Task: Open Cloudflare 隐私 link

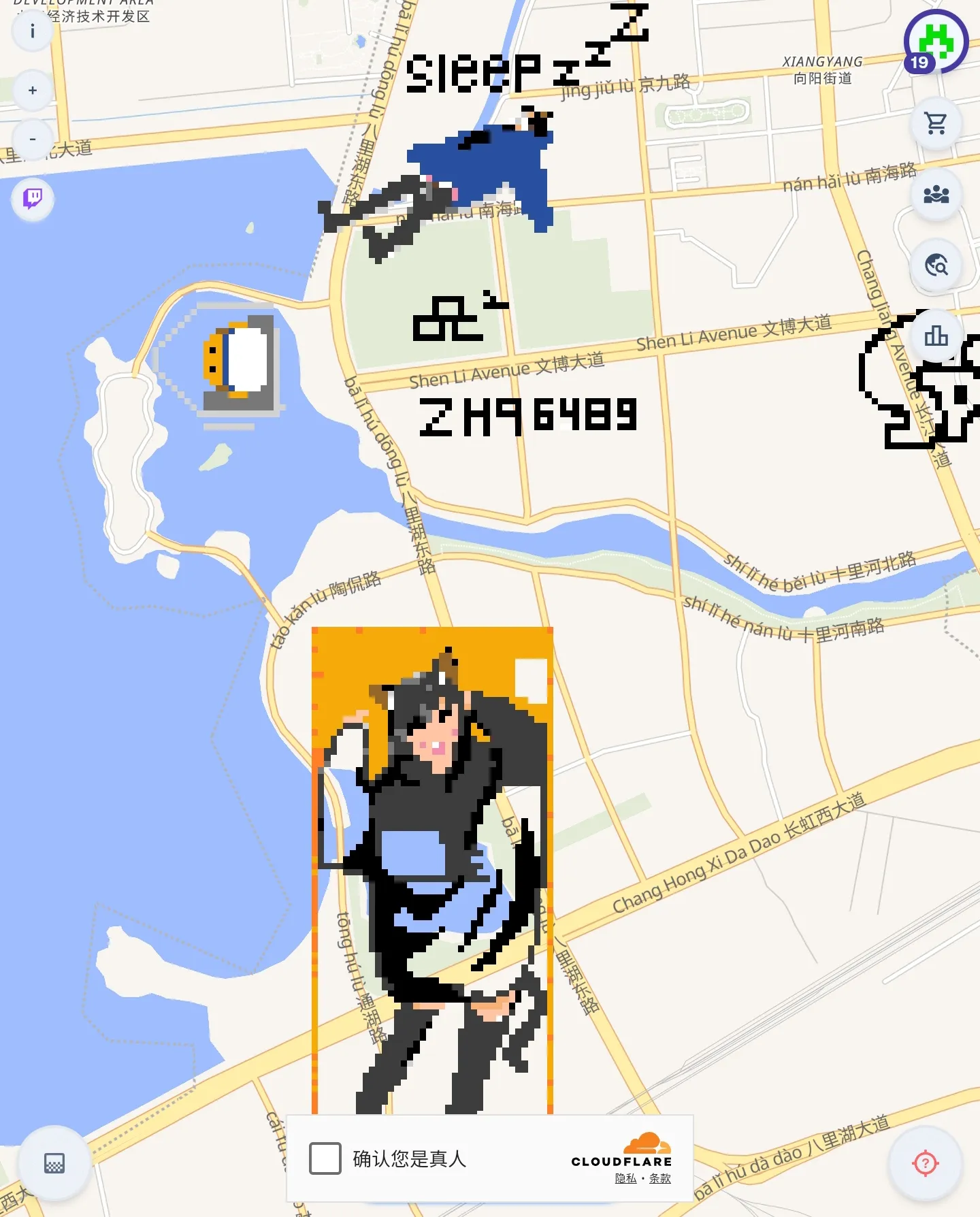Action: 625,1178
